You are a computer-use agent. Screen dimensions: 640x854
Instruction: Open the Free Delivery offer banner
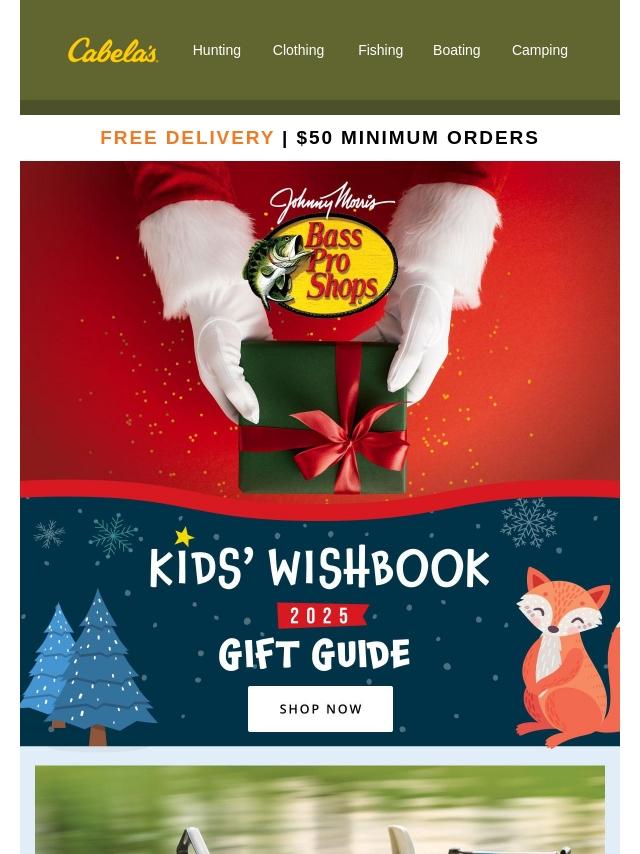point(319,138)
